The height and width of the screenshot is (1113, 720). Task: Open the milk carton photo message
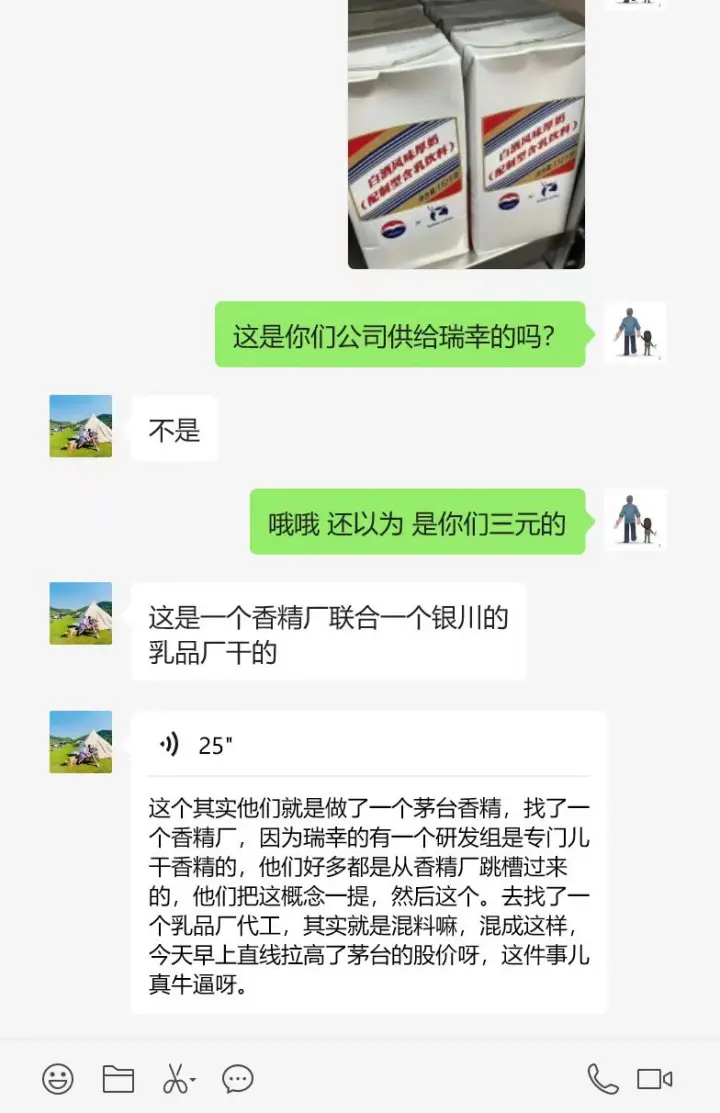click(466, 134)
